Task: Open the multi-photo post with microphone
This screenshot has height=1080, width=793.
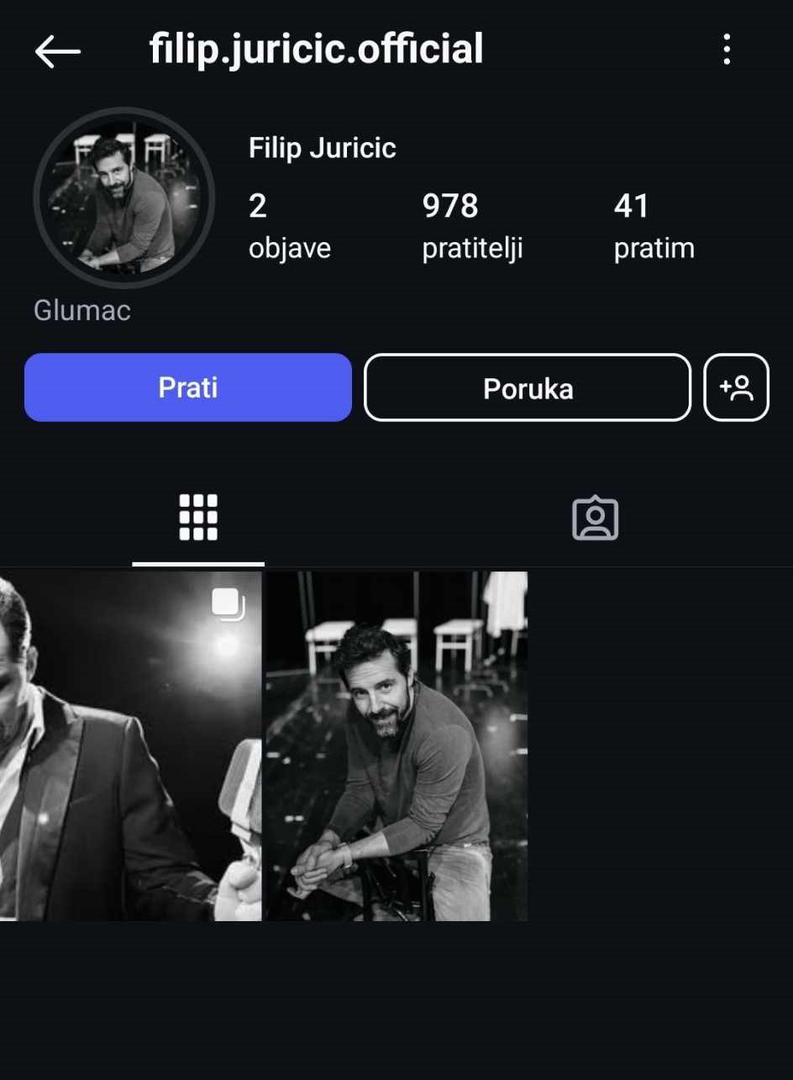Action: coord(131,746)
